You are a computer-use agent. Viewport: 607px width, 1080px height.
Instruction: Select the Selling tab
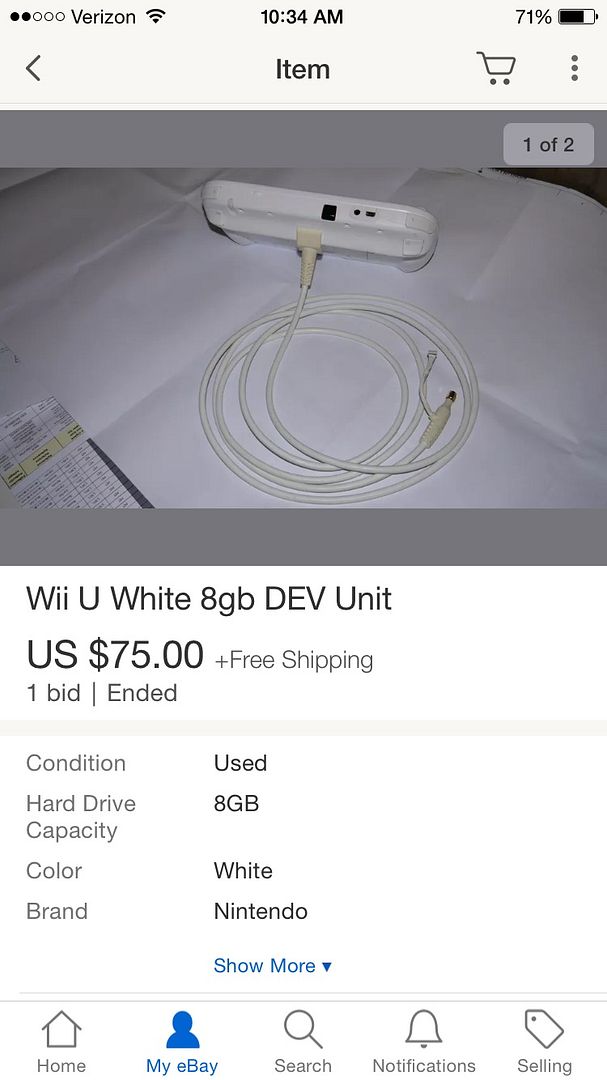point(544,1042)
